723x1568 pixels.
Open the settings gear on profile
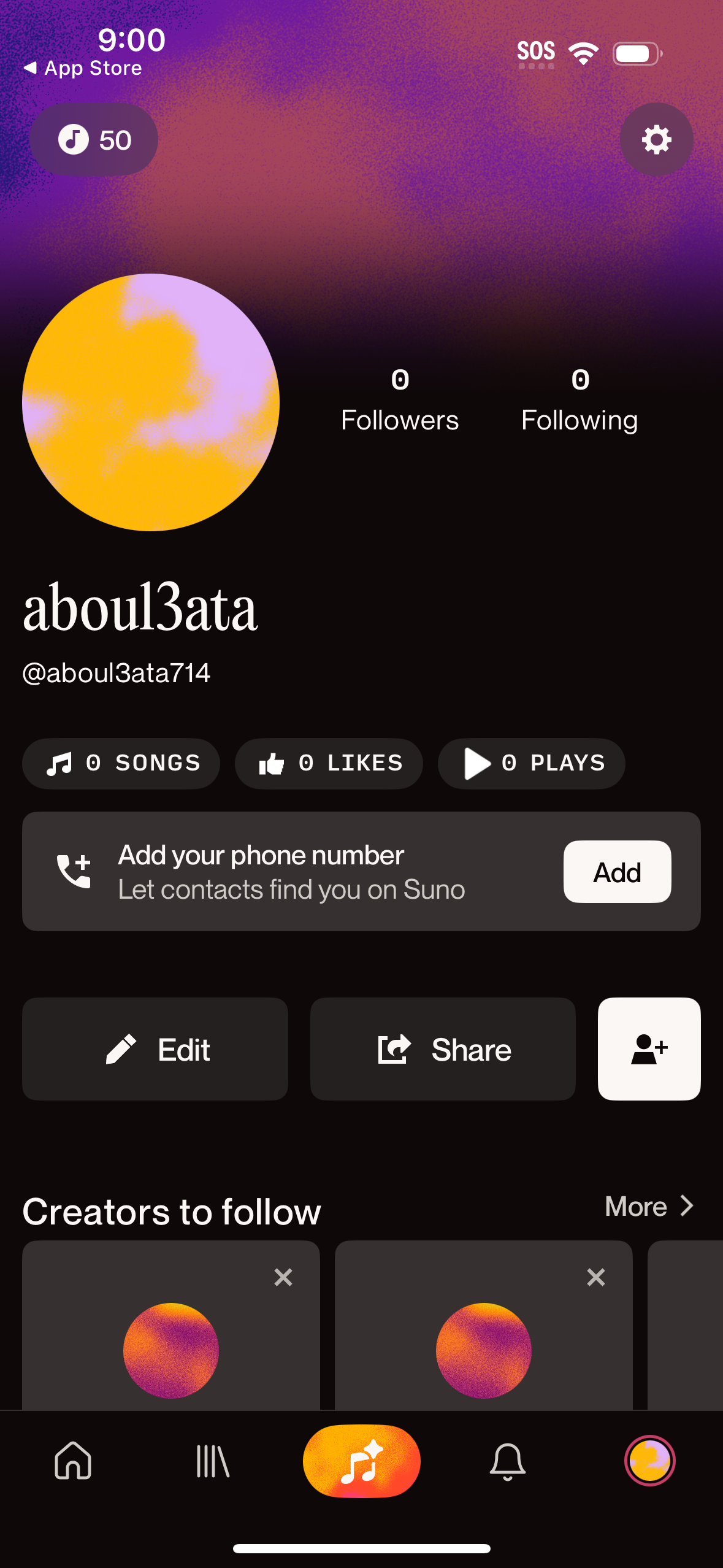coord(656,139)
